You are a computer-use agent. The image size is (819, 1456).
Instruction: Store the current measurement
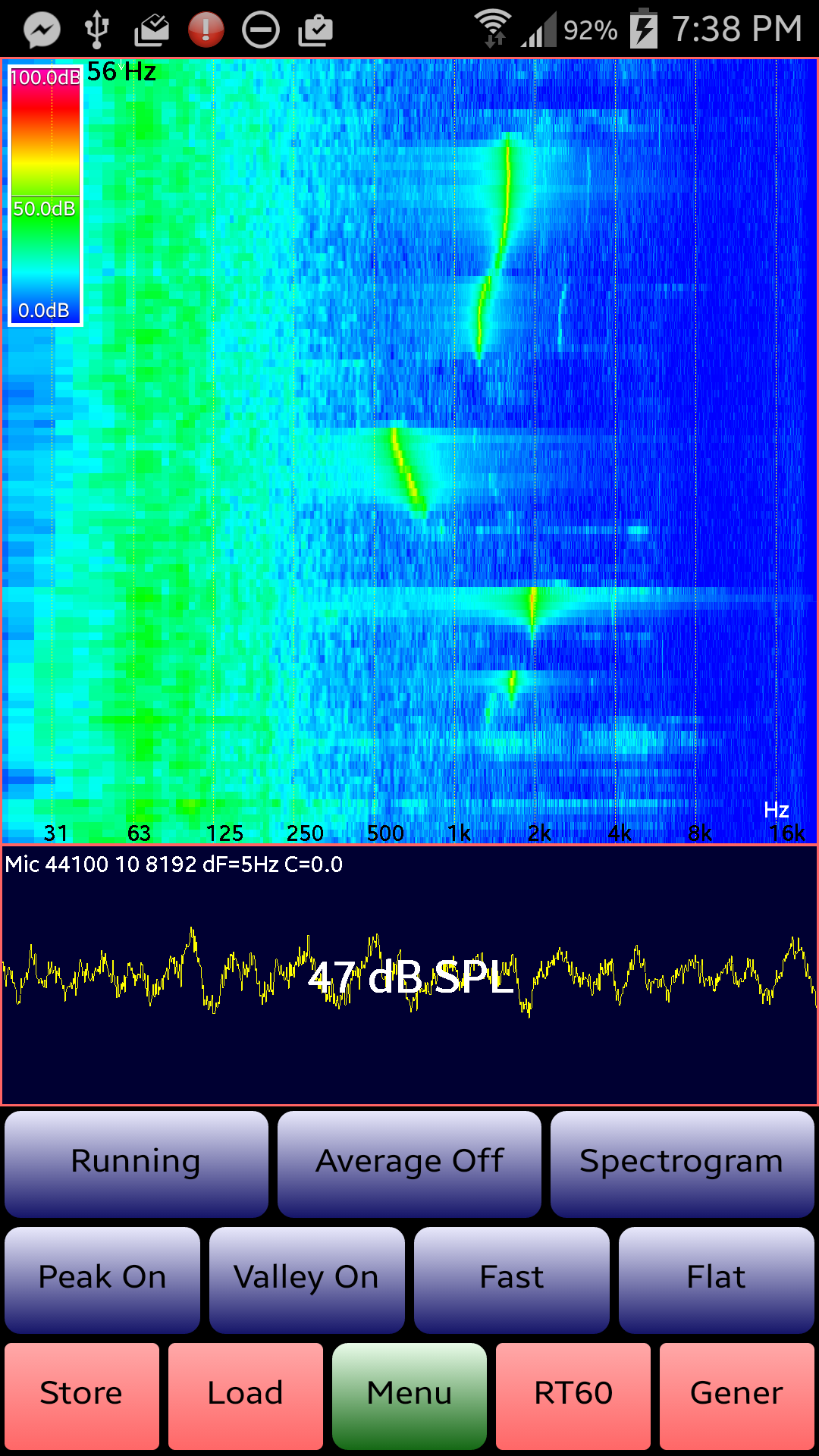[82, 1395]
